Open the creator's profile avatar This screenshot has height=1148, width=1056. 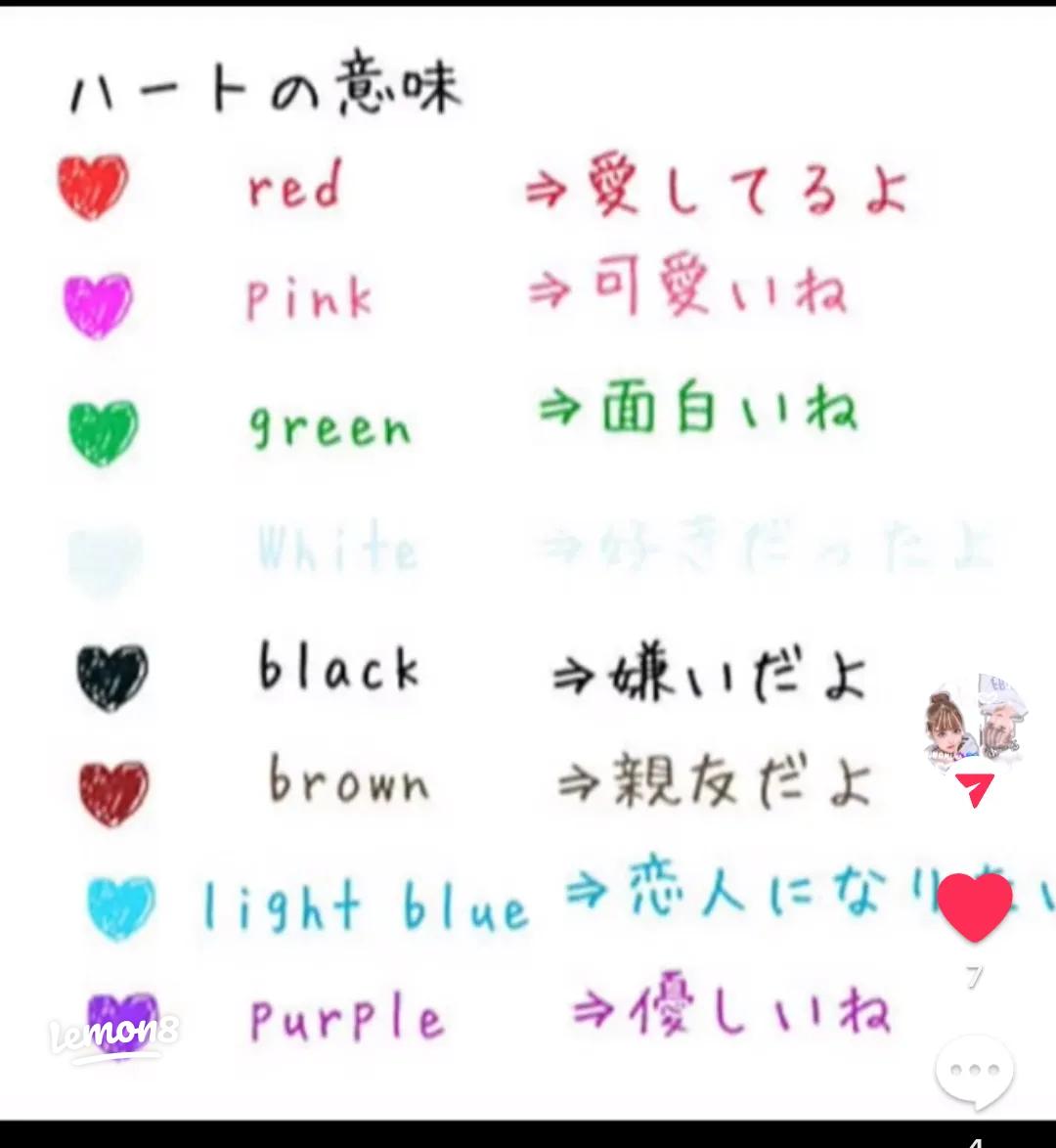[974, 722]
